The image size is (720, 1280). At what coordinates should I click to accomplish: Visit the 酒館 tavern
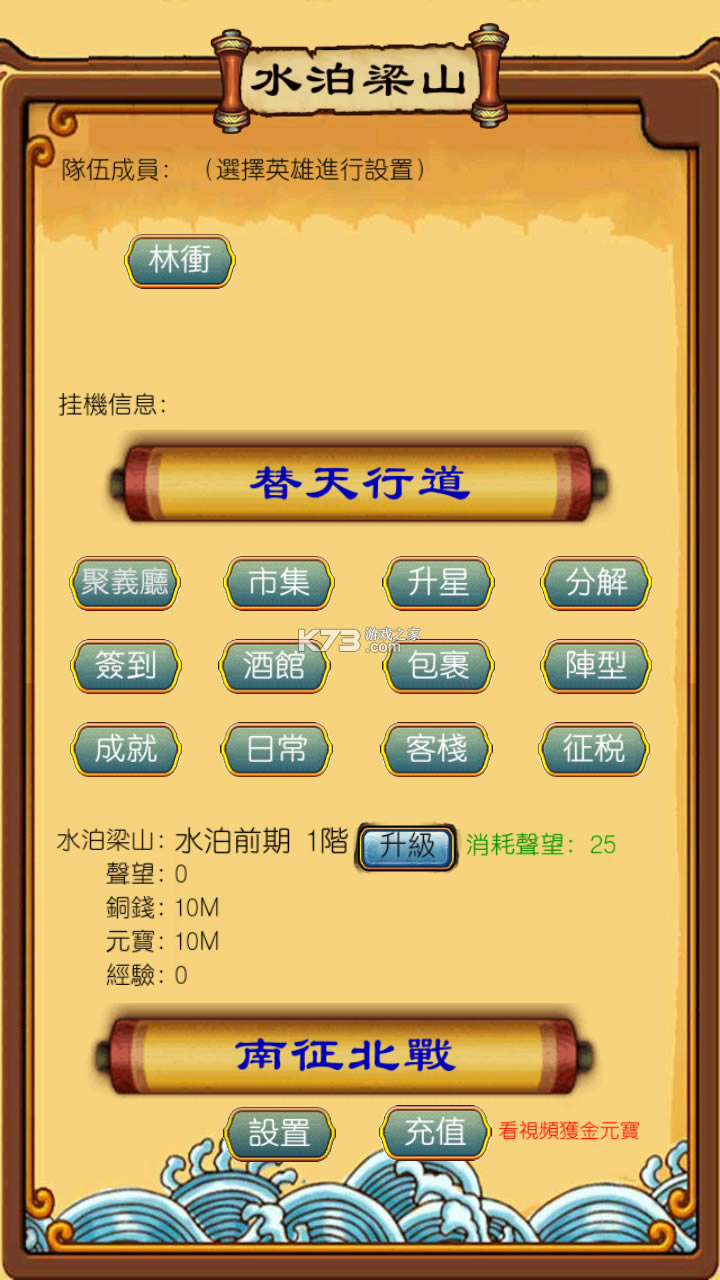tap(275, 666)
